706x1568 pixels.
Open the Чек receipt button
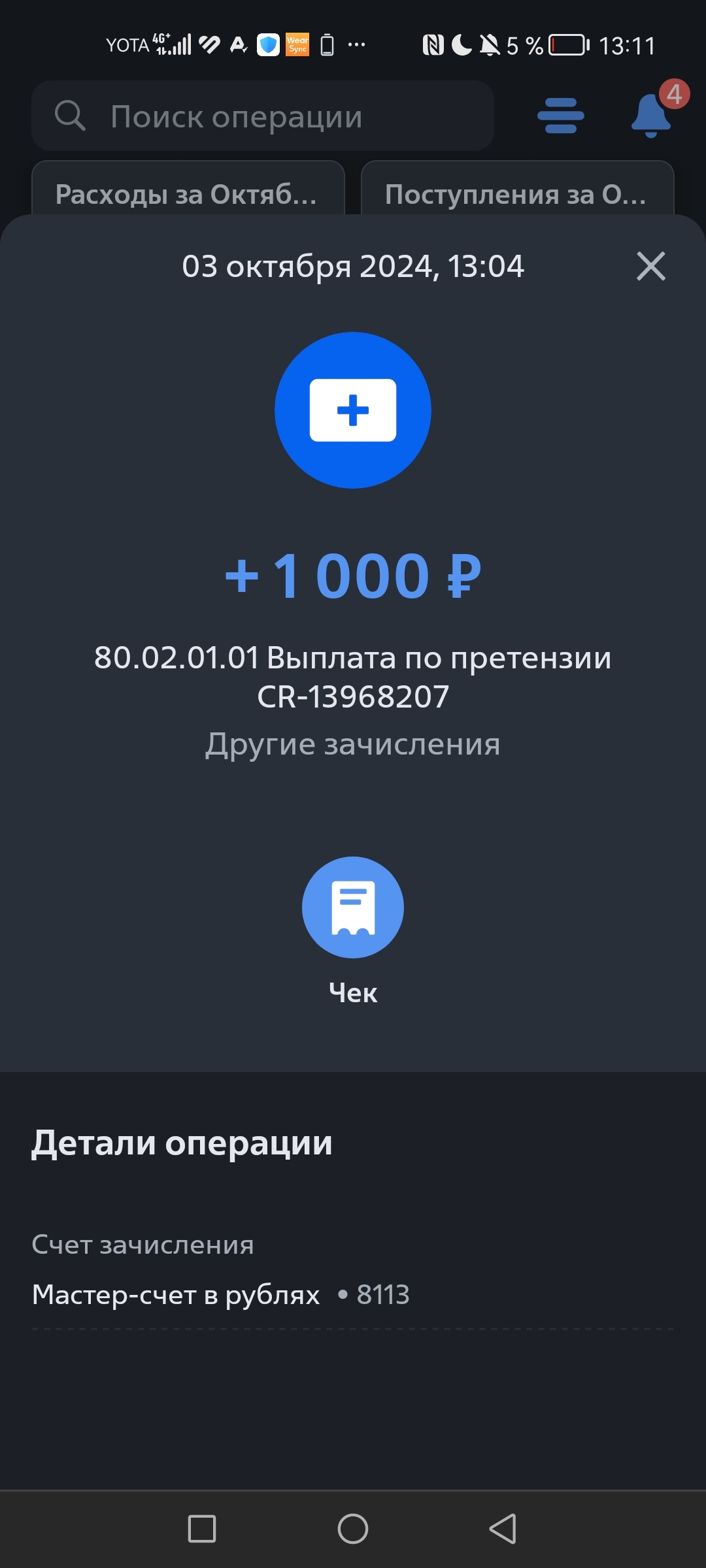coord(353,907)
